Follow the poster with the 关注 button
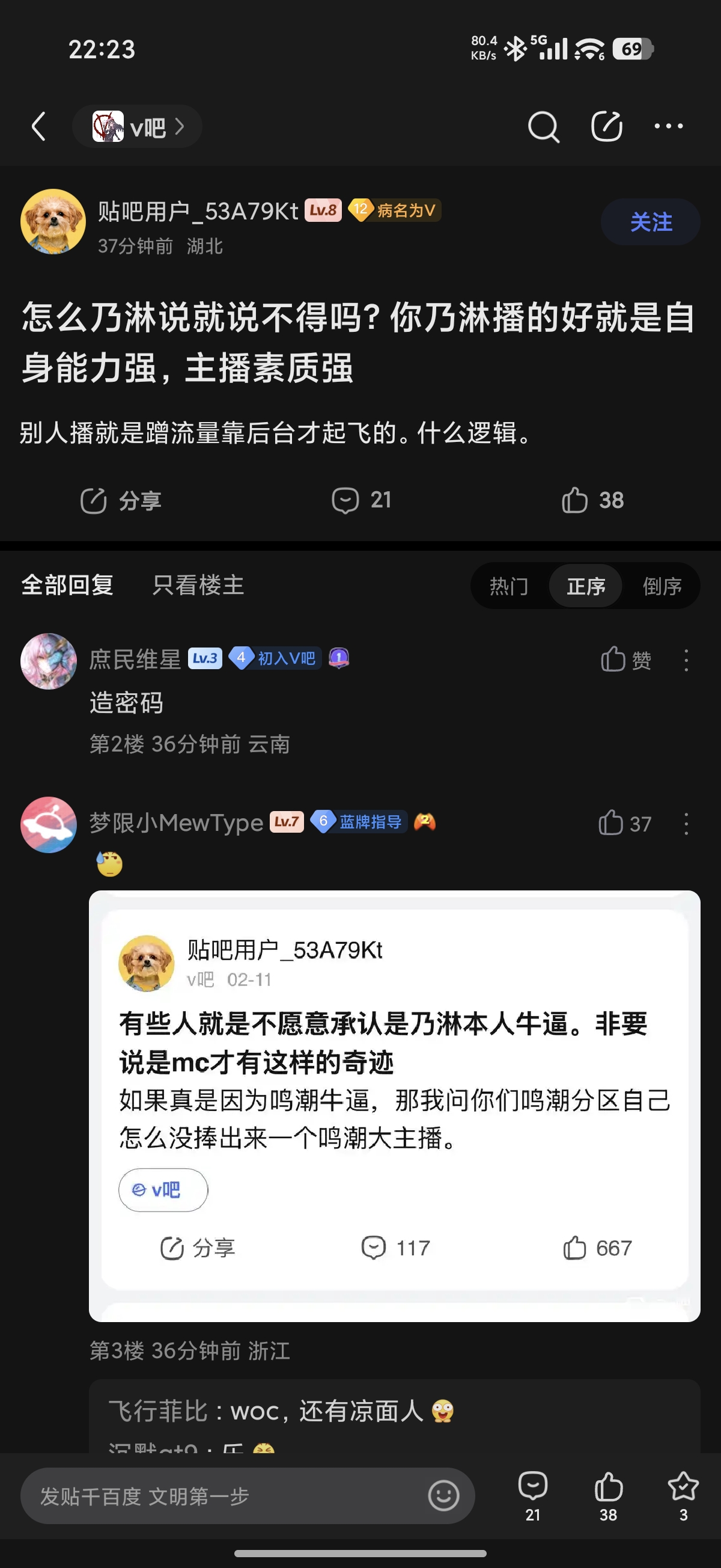The image size is (721, 1568). pyautogui.click(x=650, y=222)
